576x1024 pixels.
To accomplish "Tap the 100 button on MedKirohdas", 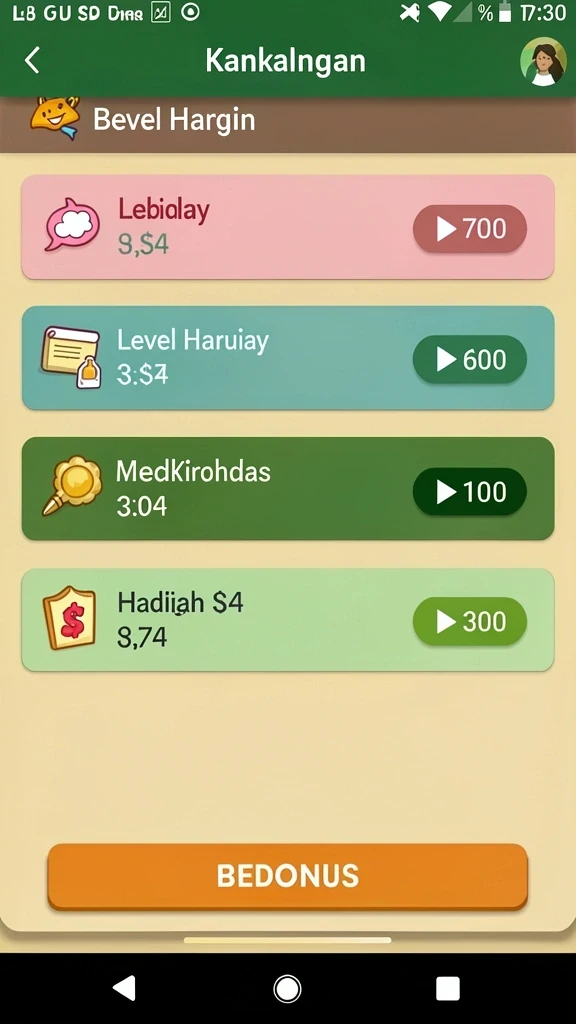I will click(470, 491).
